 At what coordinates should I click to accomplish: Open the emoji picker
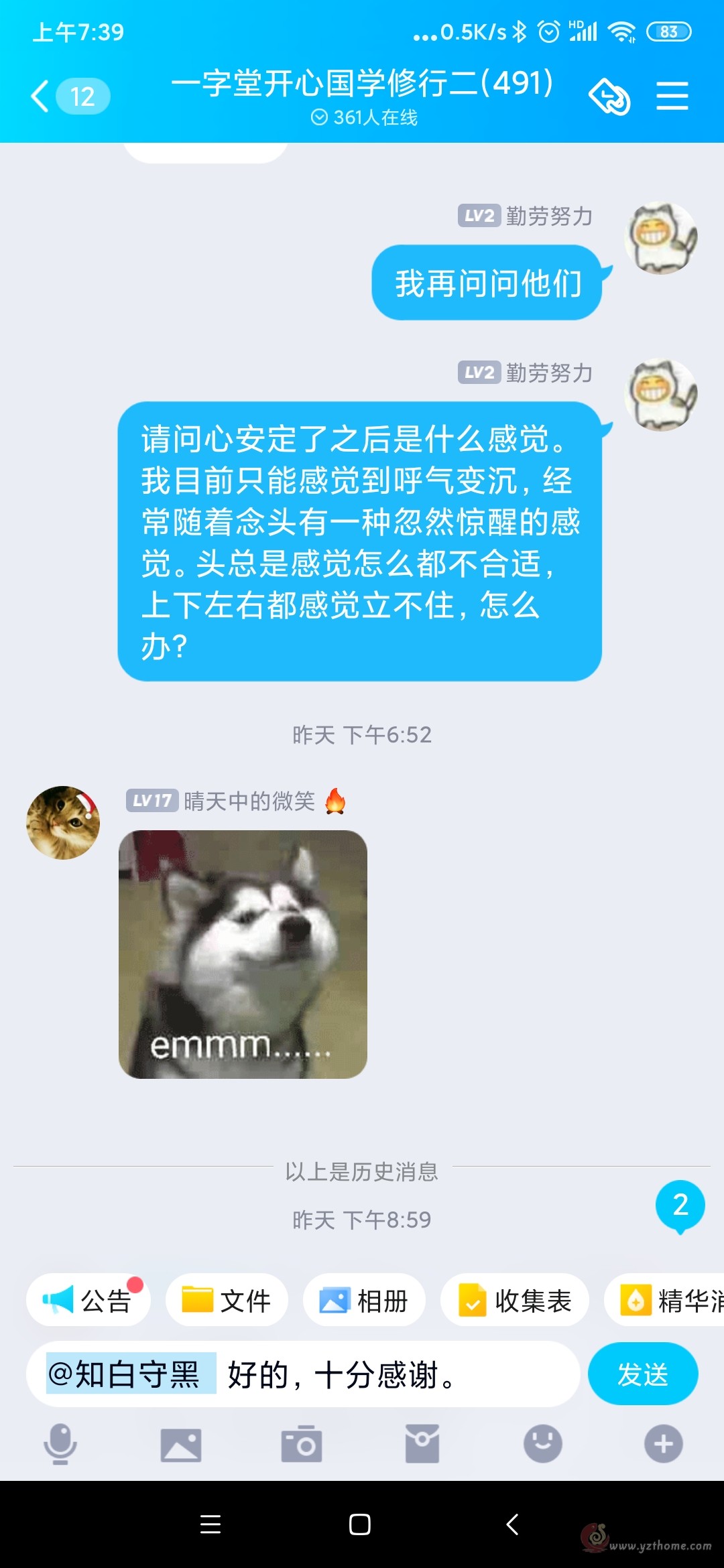[x=543, y=1444]
